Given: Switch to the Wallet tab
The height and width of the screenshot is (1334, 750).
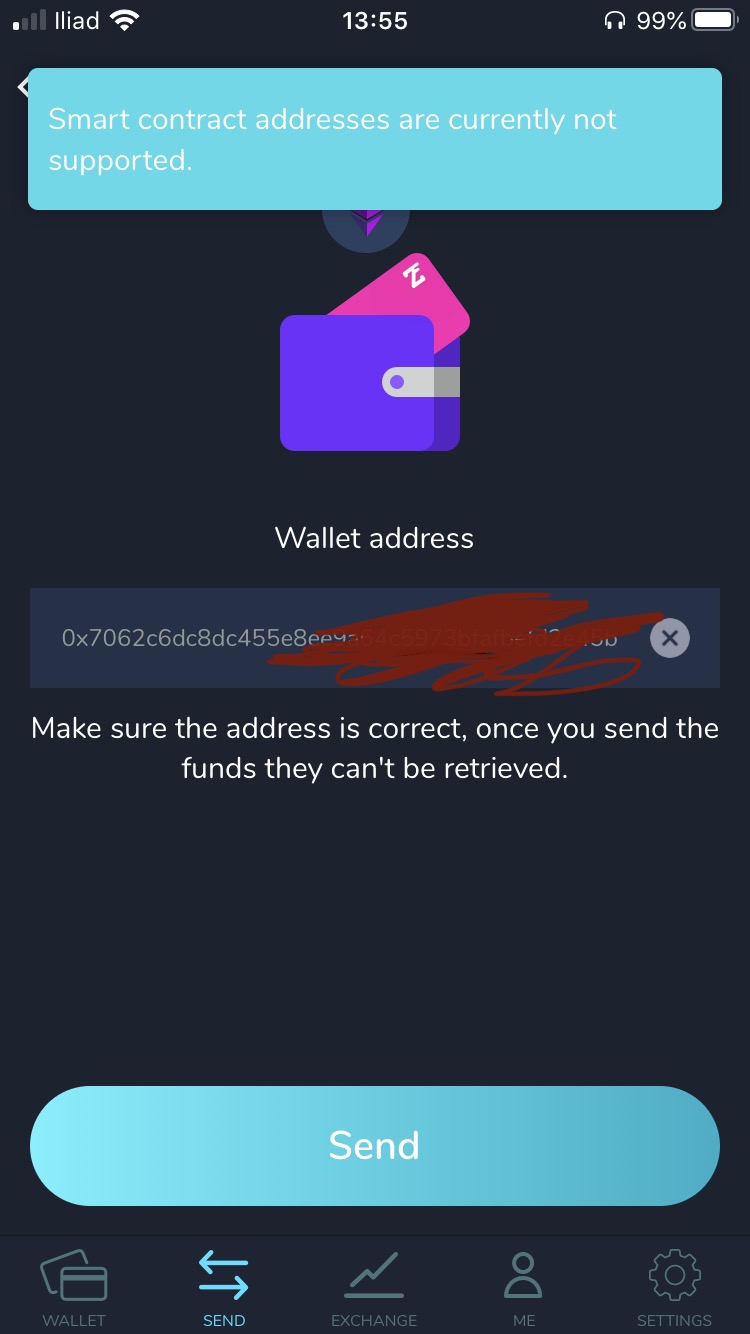Looking at the screenshot, I should tap(74, 1288).
